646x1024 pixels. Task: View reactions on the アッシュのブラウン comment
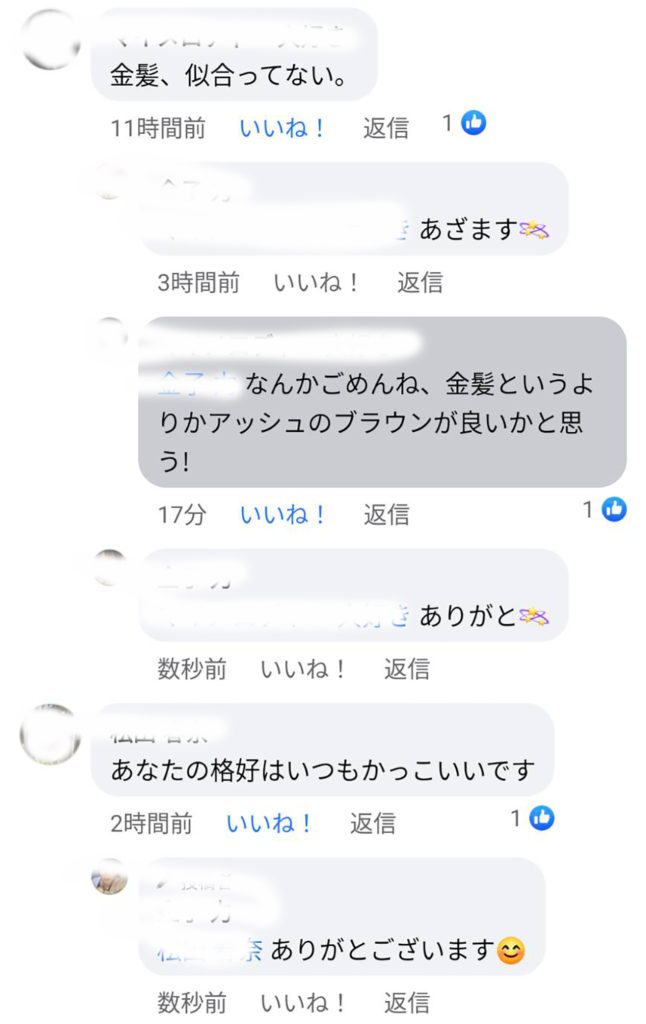(605, 509)
